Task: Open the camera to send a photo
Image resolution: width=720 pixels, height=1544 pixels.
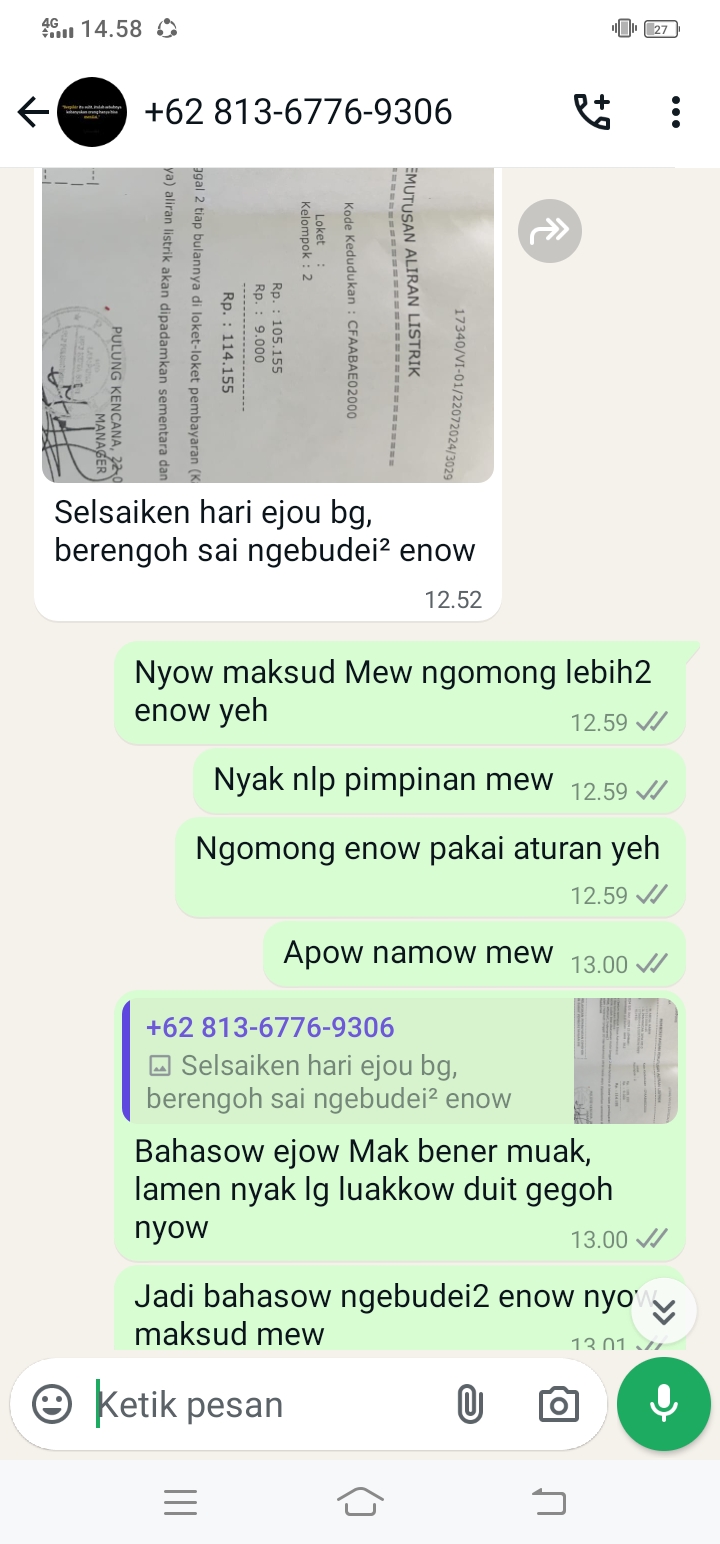Action: (x=558, y=1404)
